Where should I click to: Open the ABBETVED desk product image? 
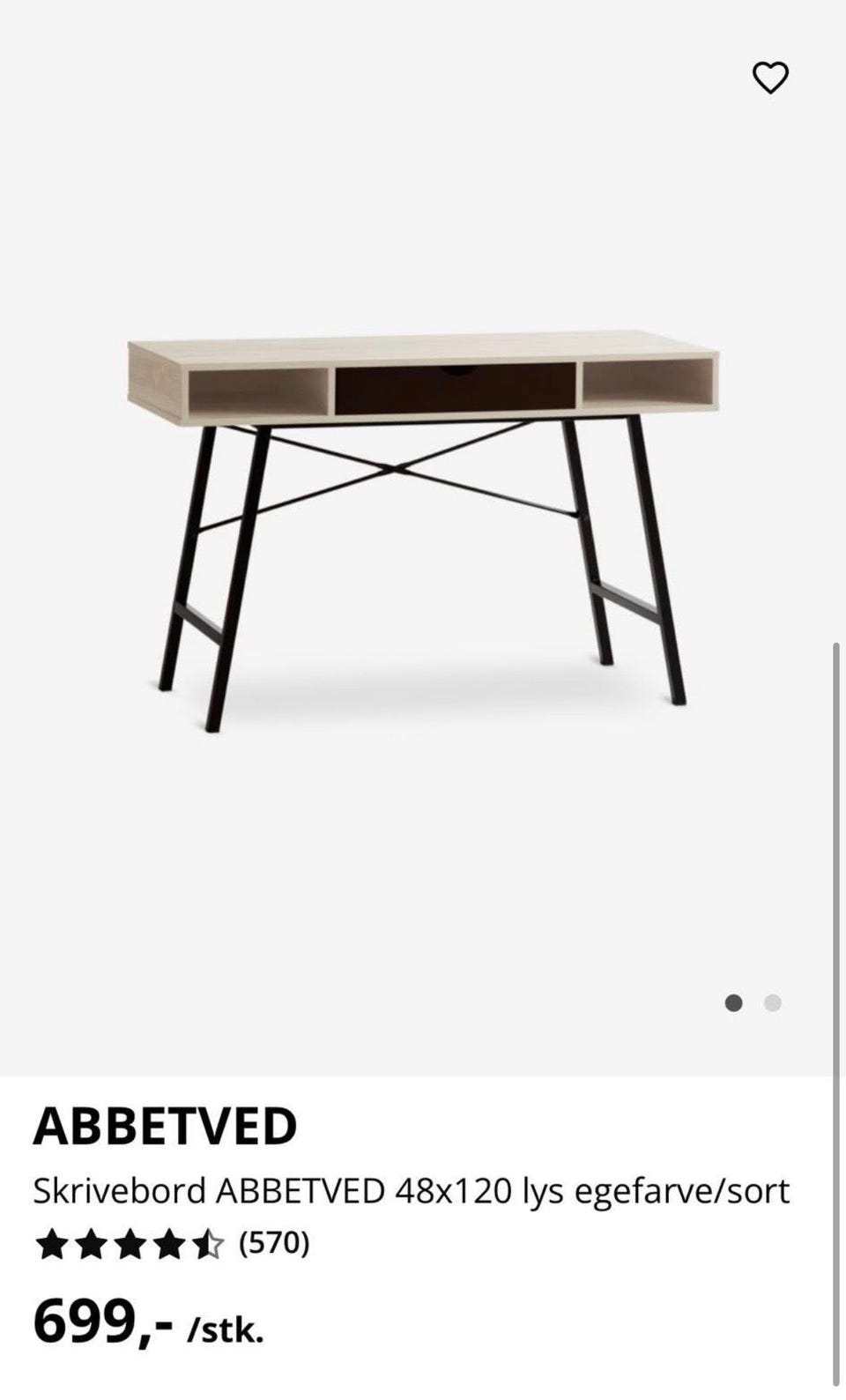[423, 530]
